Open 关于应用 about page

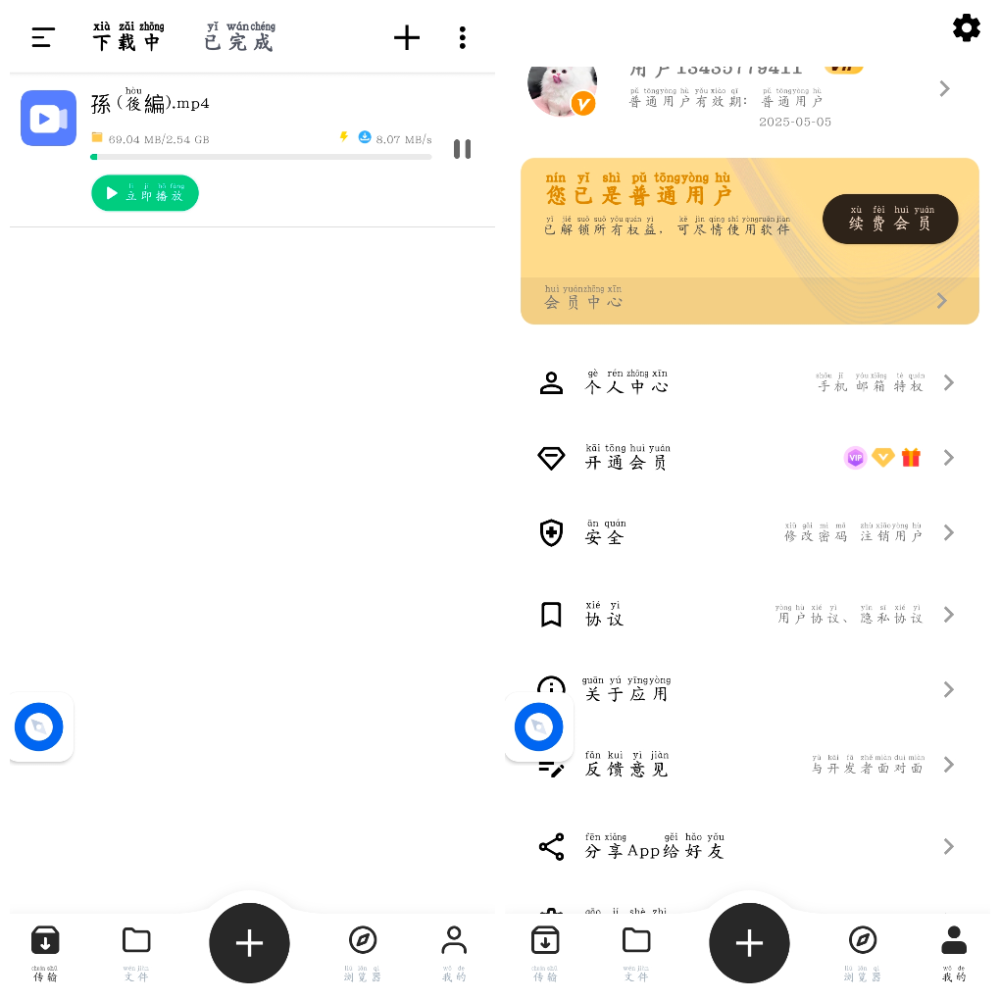click(x=748, y=690)
